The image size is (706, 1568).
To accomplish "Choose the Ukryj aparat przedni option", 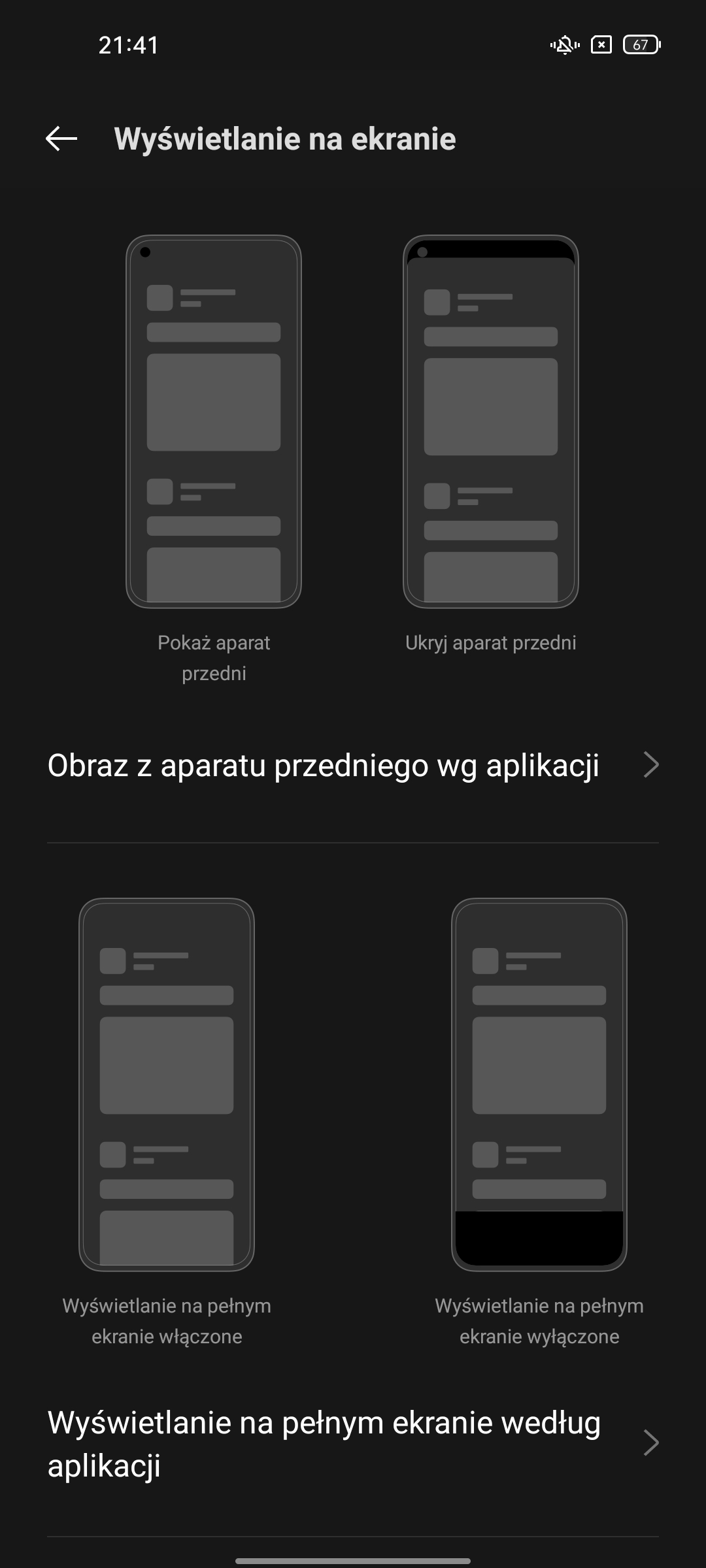I will pyautogui.click(x=490, y=421).
